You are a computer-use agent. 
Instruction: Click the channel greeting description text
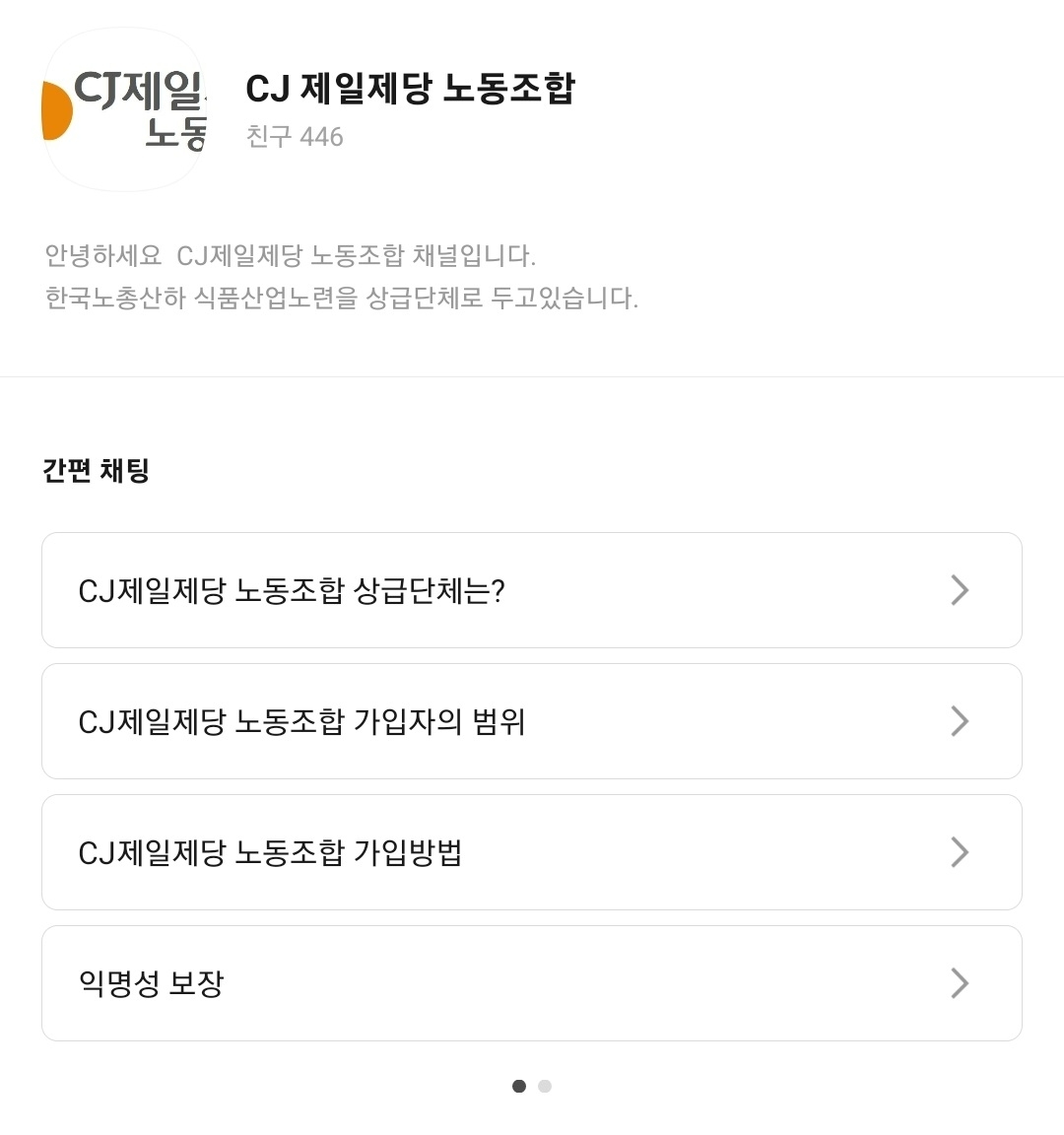click(x=340, y=274)
